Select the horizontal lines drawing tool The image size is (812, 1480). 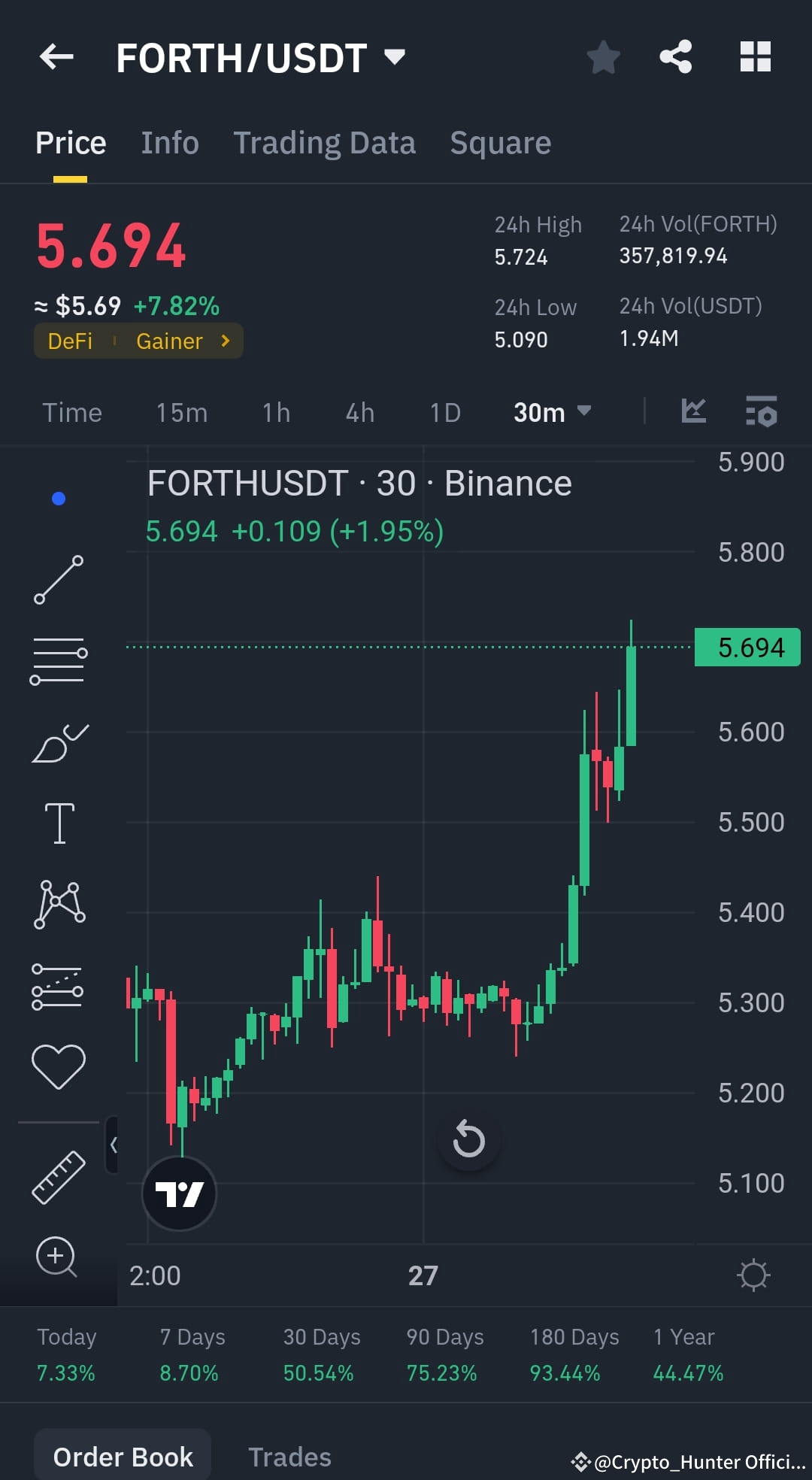click(59, 660)
